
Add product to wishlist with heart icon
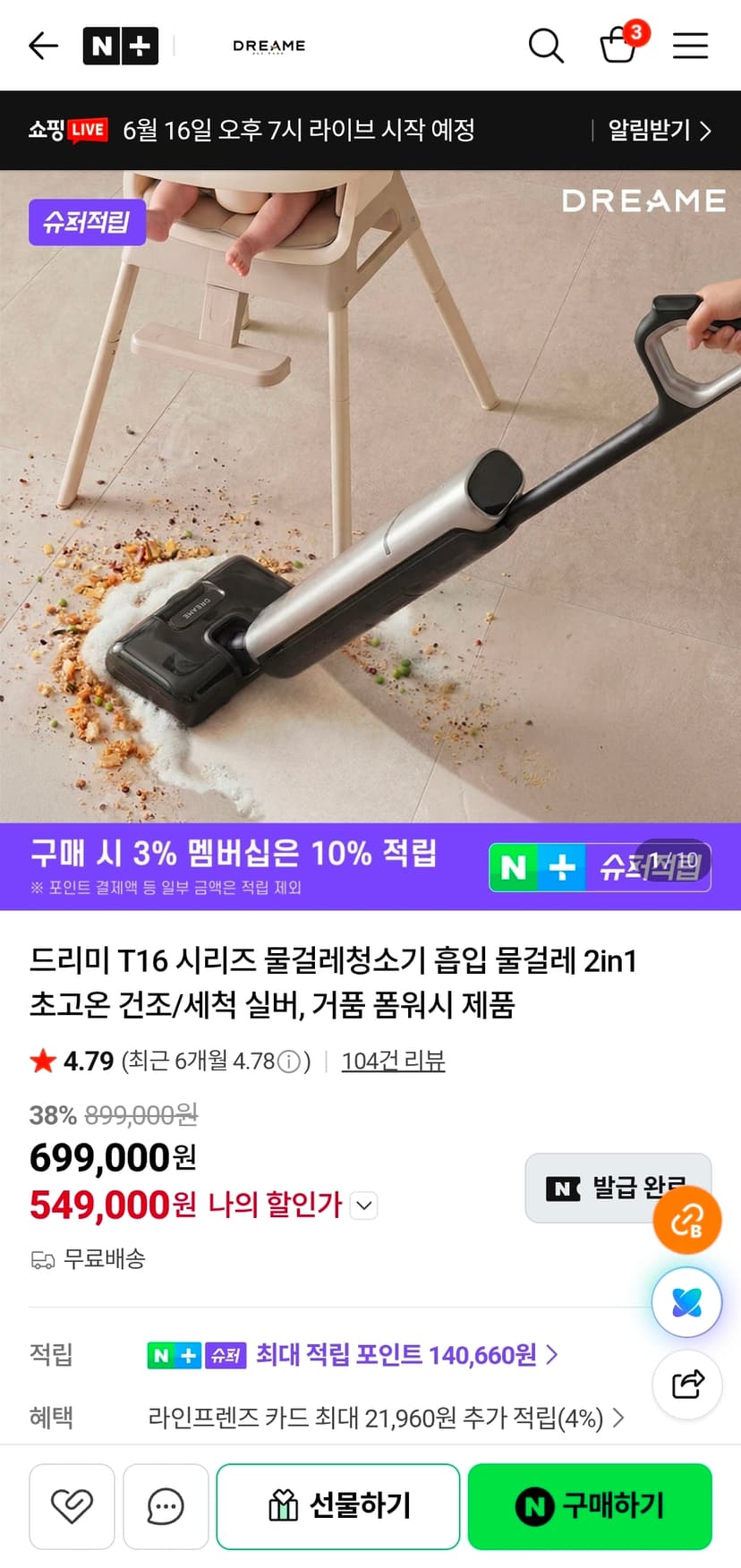pyautogui.click(x=72, y=1506)
